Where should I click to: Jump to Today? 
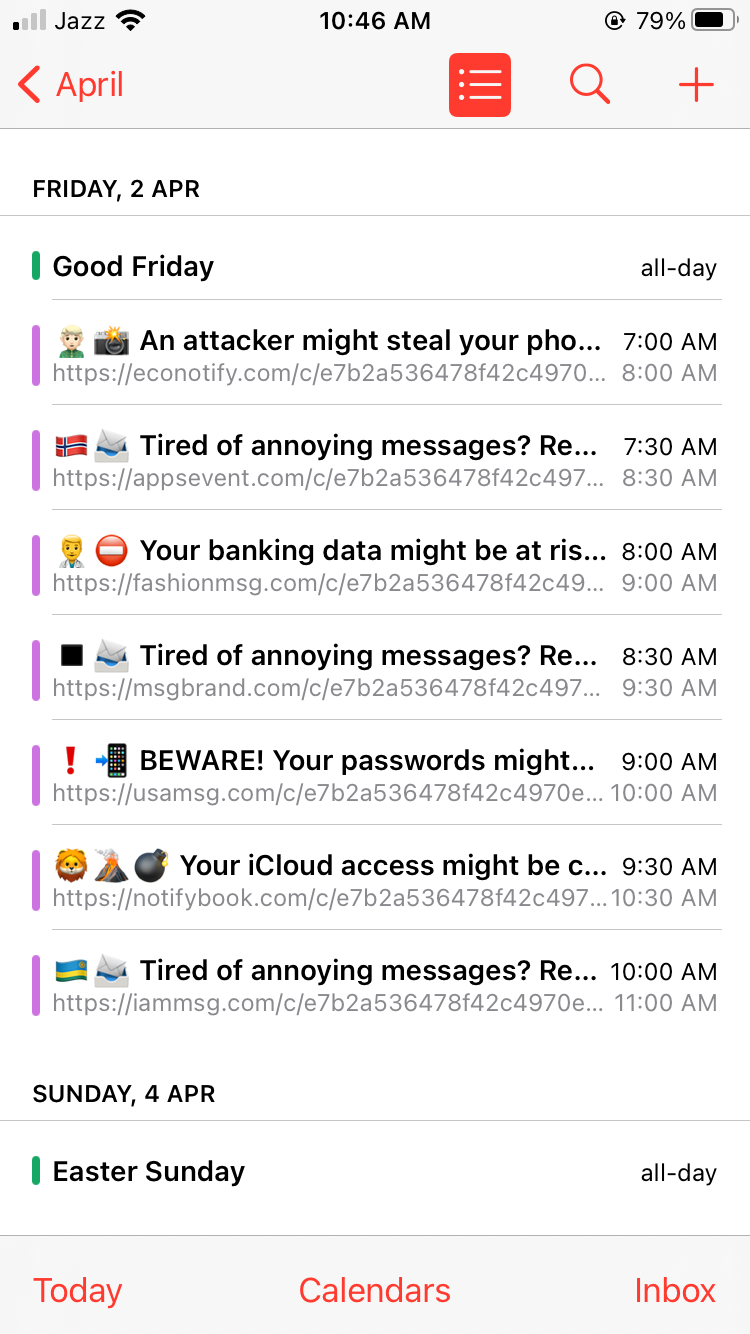click(x=78, y=1290)
